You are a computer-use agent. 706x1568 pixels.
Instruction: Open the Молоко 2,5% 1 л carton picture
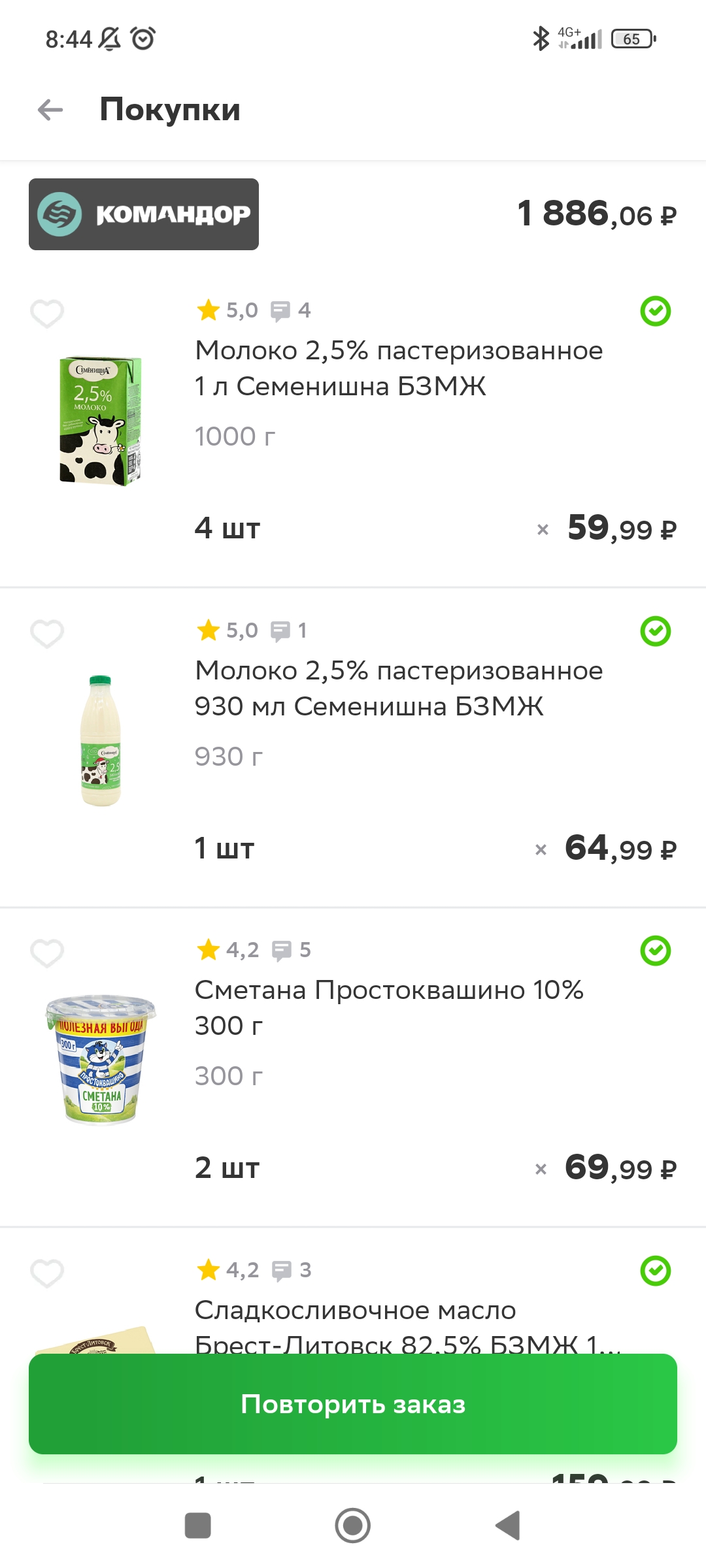tap(101, 421)
